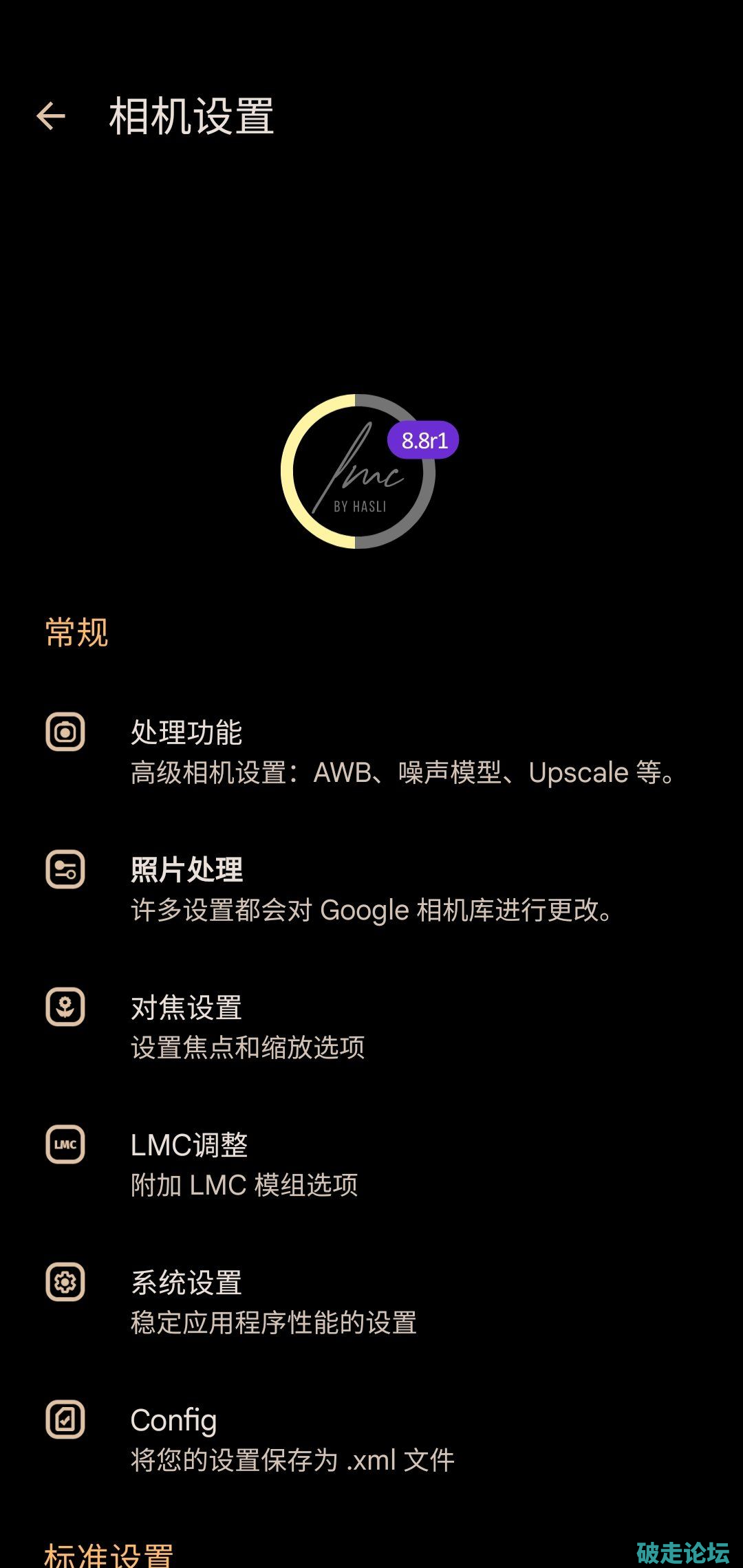Go back from 相机设置

pos(51,116)
